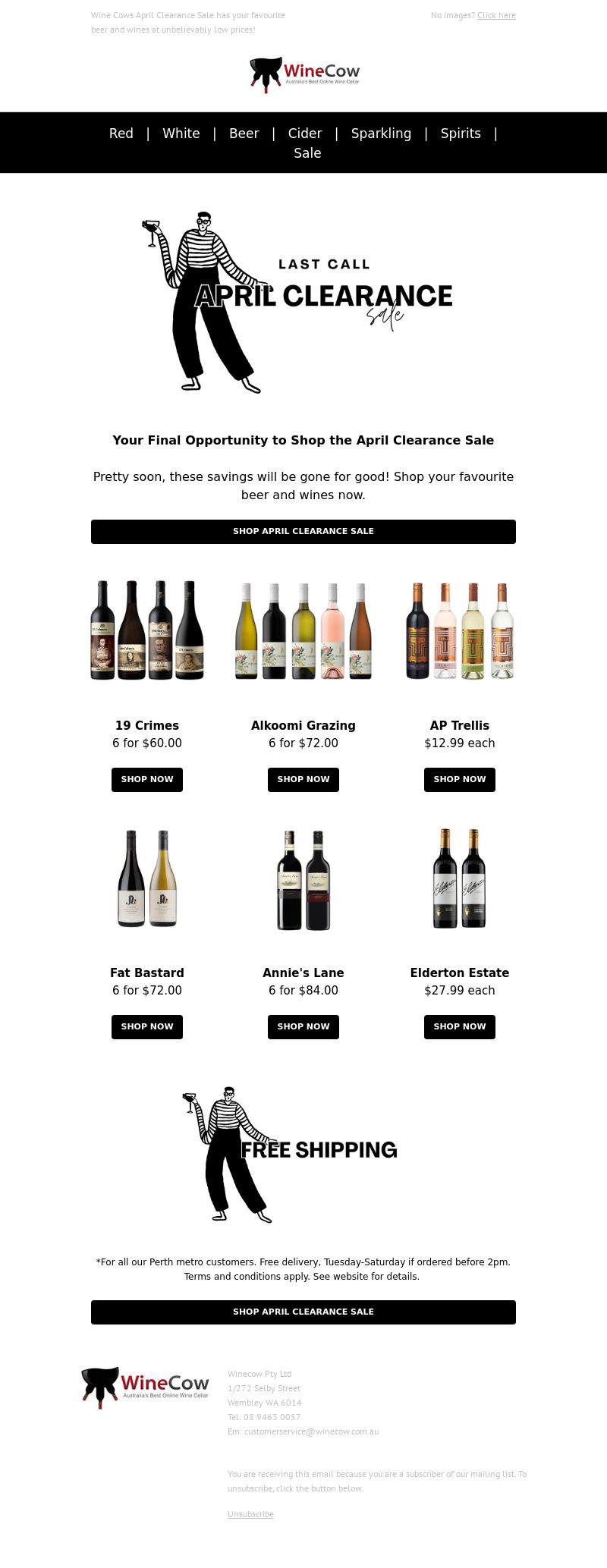This screenshot has height=1568, width=607.
Task: View the Sparkling wines category
Action: click(x=381, y=134)
